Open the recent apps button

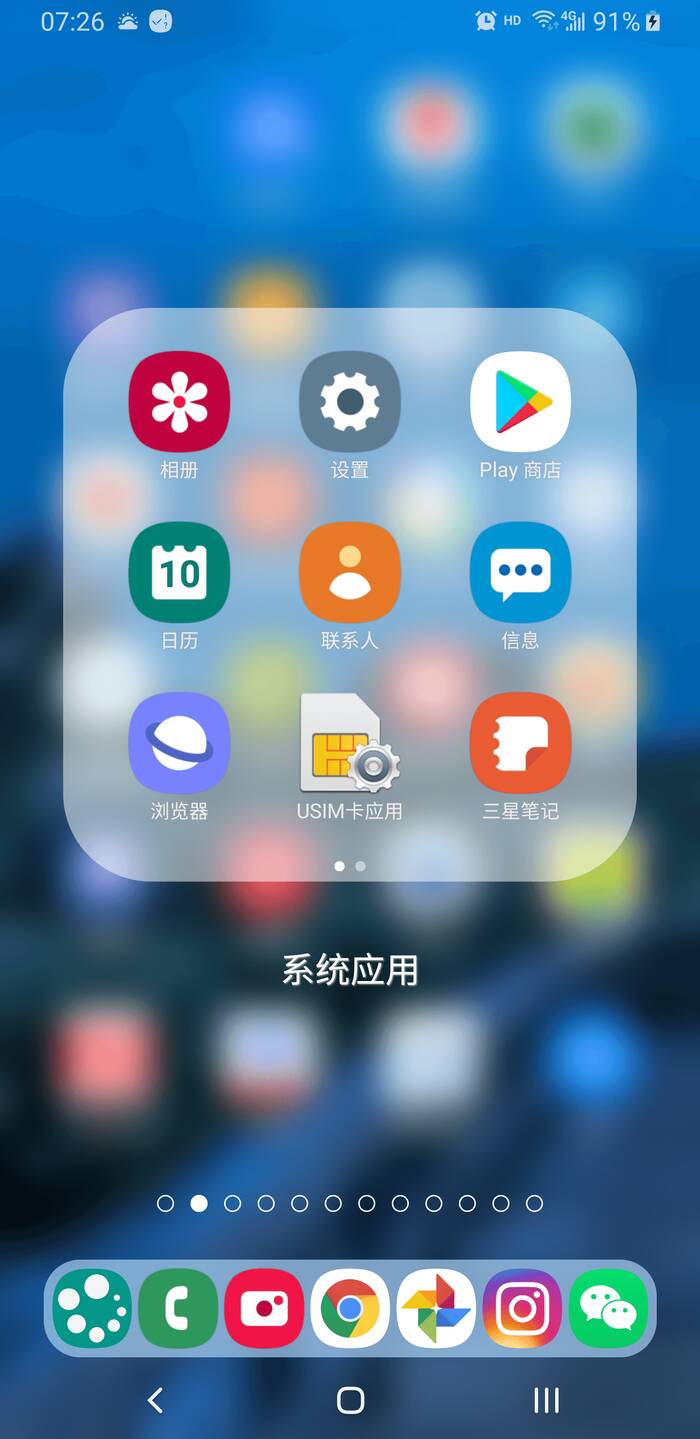coord(546,1400)
